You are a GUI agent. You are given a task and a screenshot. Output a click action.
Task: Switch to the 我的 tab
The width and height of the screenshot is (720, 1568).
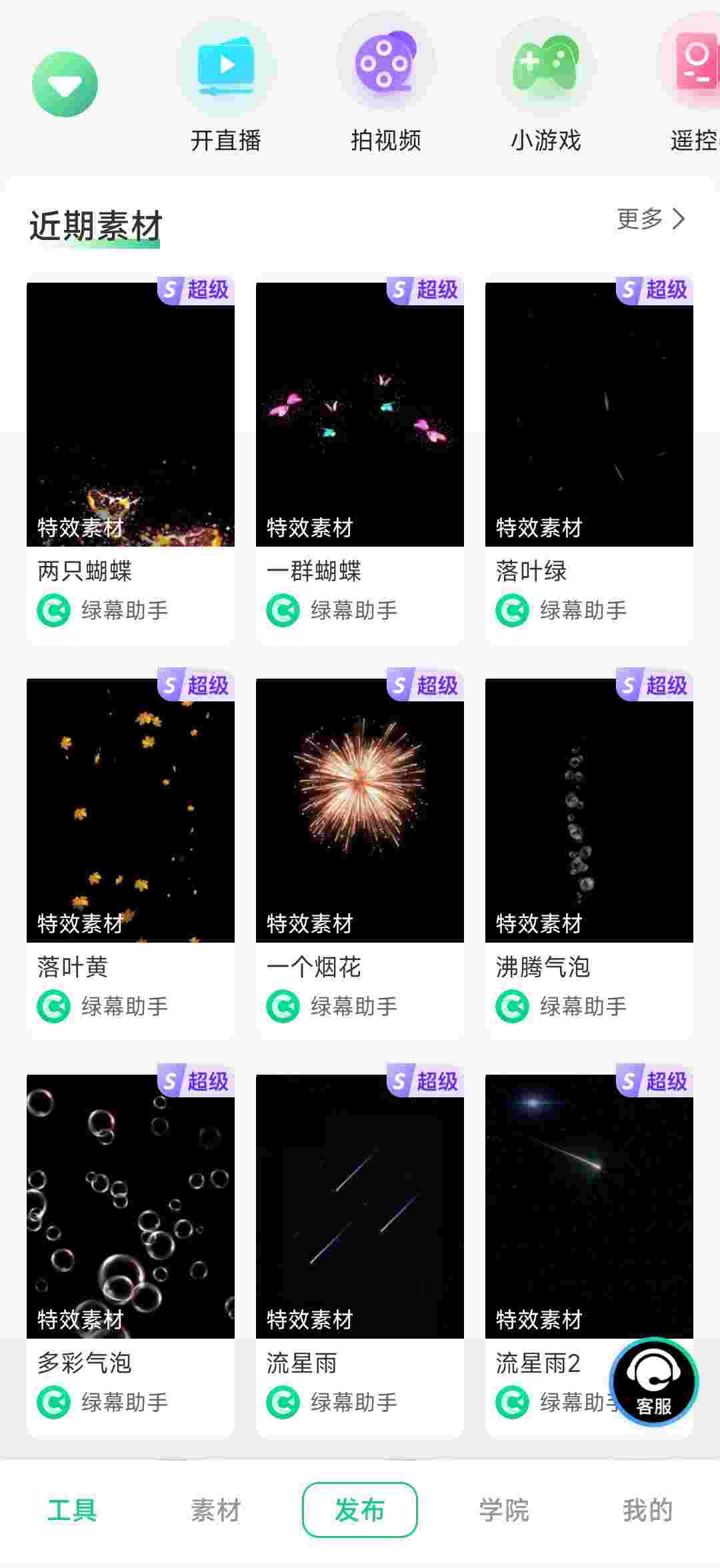tap(647, 1510)
